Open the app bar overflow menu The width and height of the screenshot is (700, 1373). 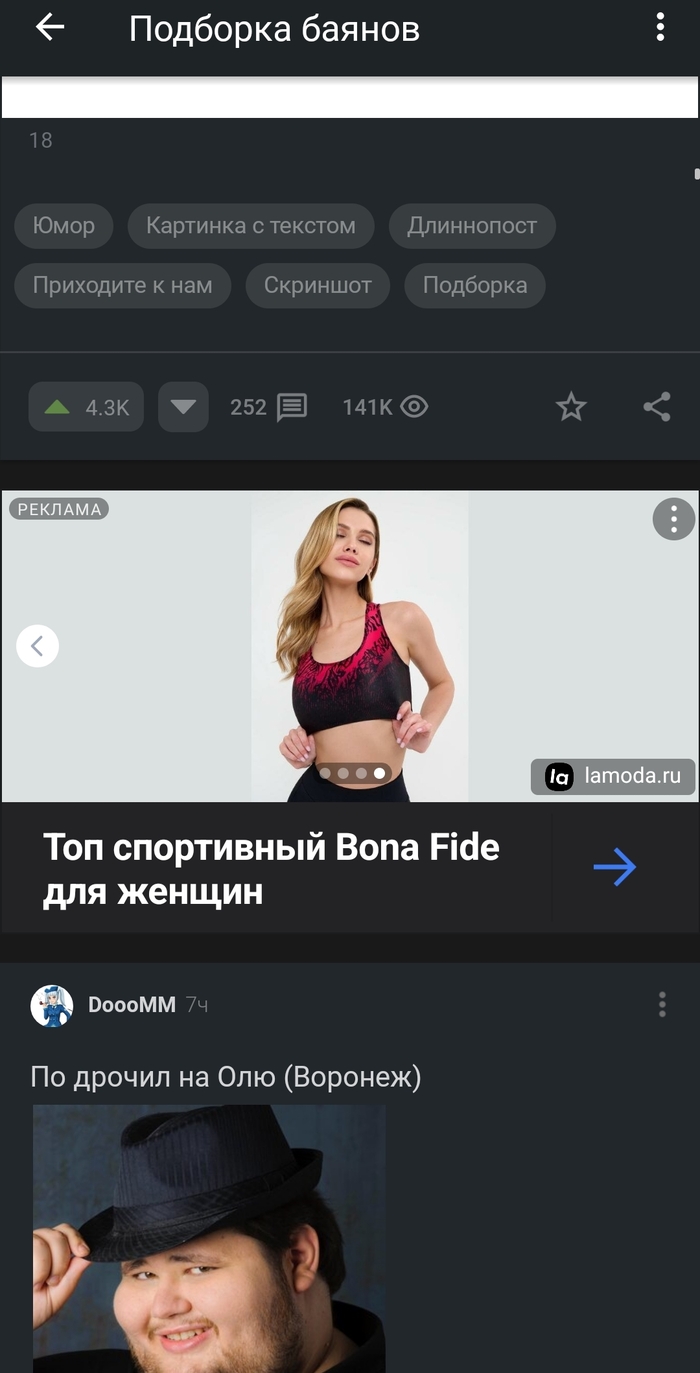(660, 28)
